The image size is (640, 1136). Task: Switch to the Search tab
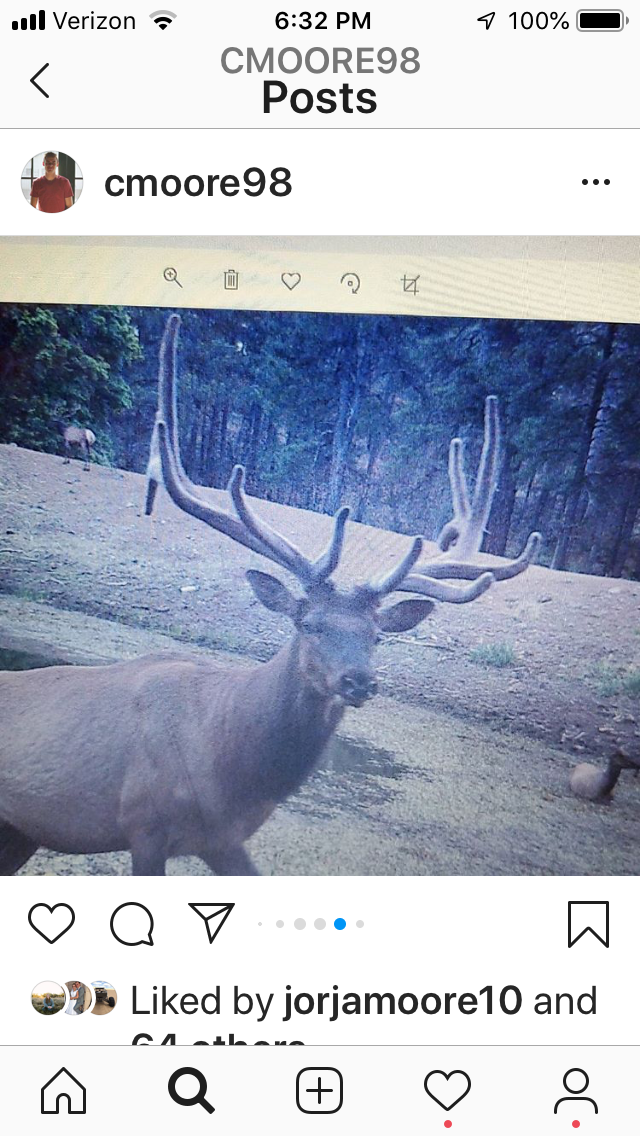coord(191,1090)
